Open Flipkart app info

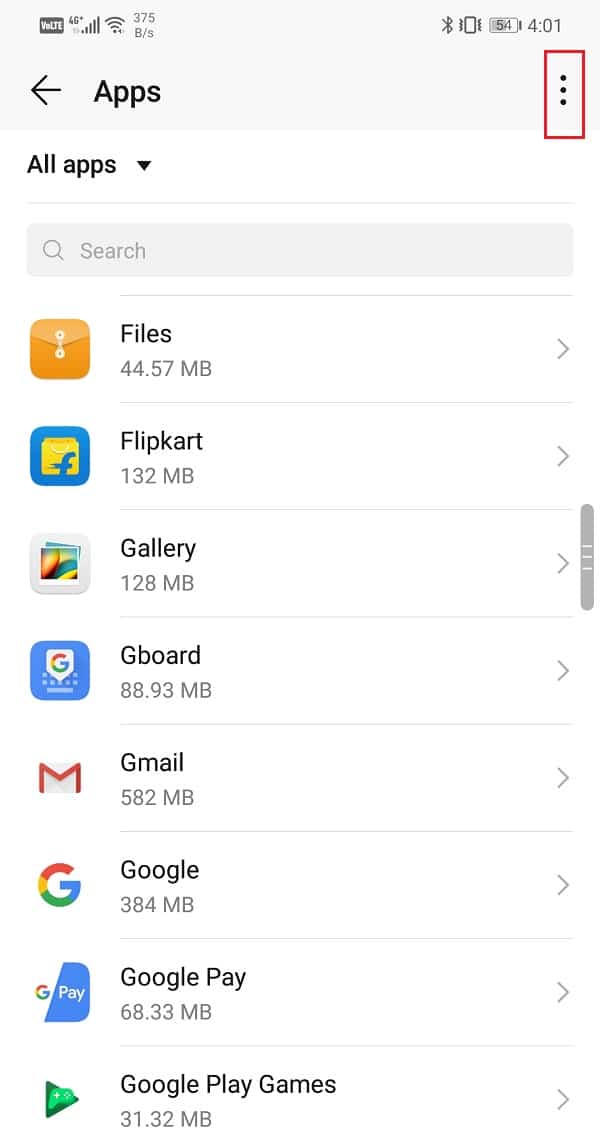(300, 457)
